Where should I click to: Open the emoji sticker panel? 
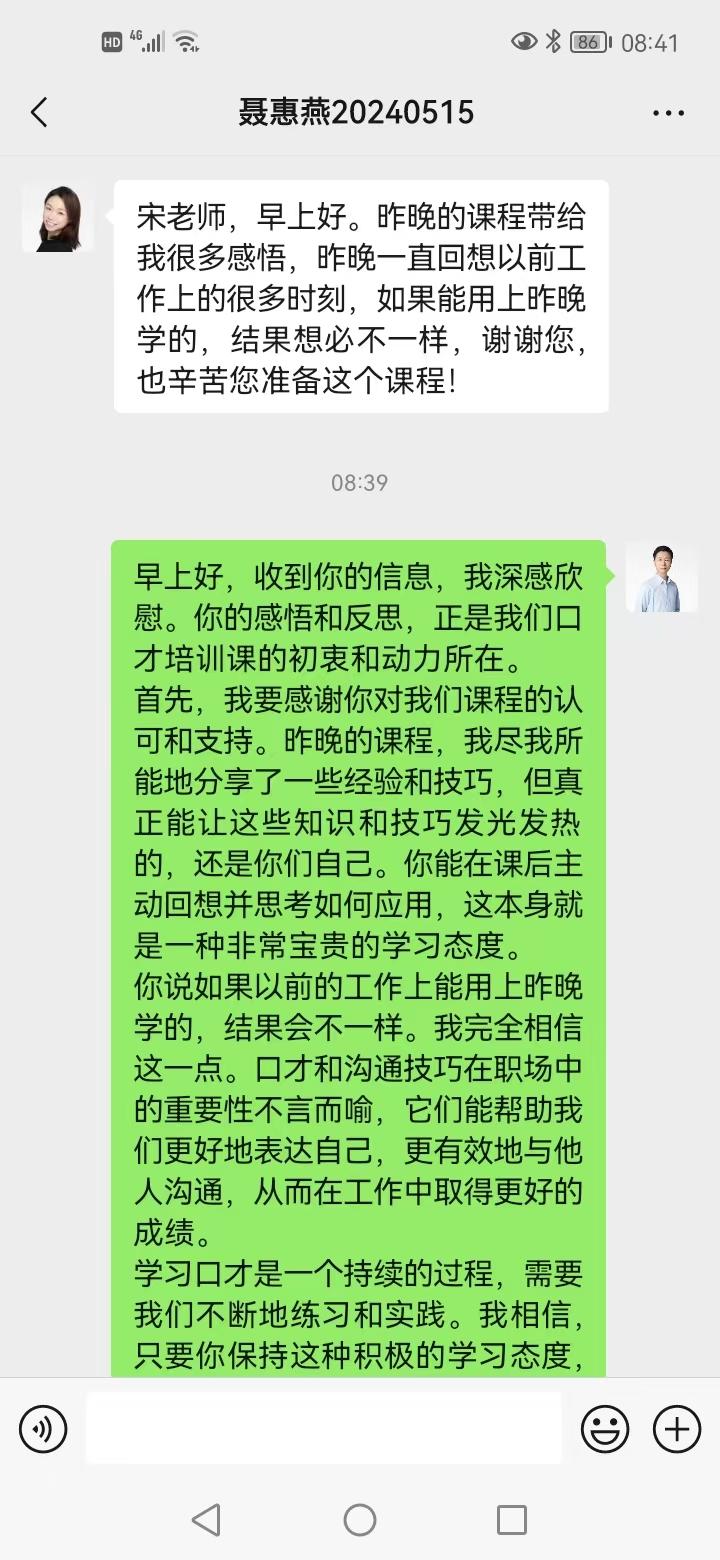(605, 1428)
